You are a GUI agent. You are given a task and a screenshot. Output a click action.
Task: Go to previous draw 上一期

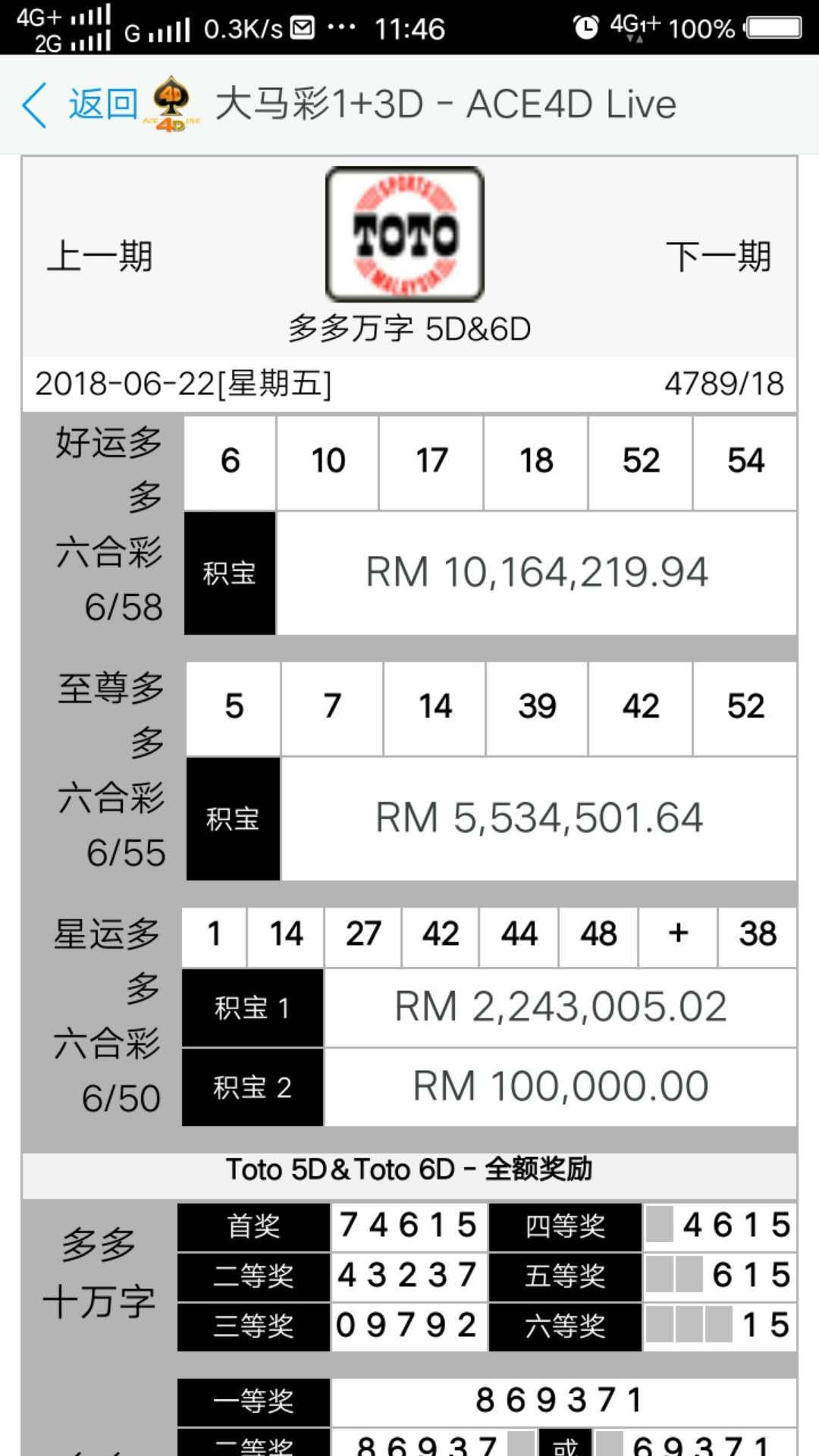click(100, 256)
